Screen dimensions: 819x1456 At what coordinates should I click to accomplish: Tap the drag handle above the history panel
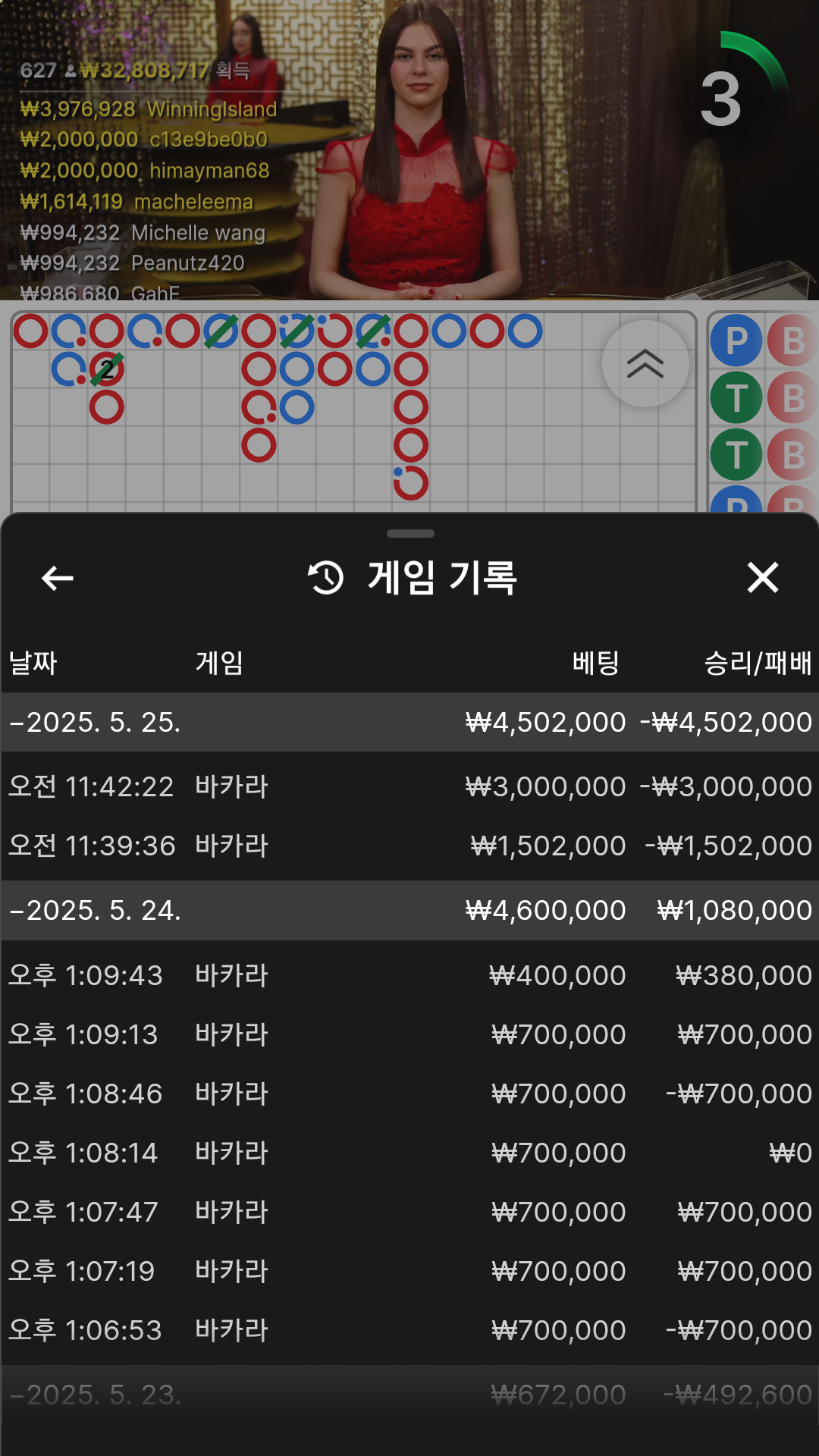409,534
